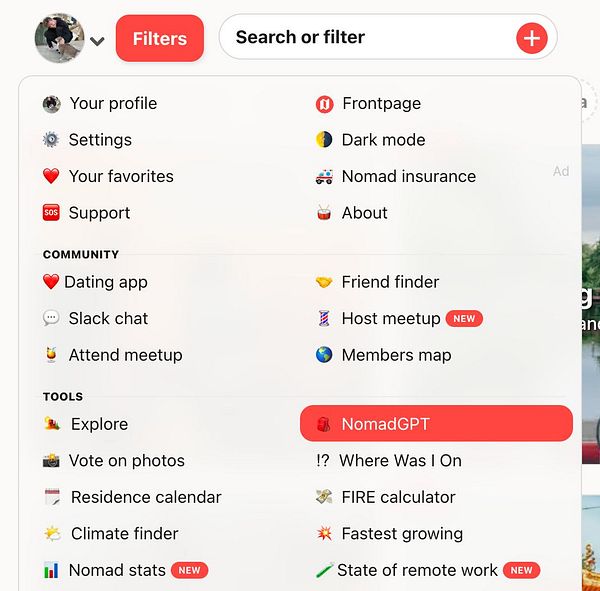
Task: Open Nomad insurance
Action: click(x=407, y=176)
